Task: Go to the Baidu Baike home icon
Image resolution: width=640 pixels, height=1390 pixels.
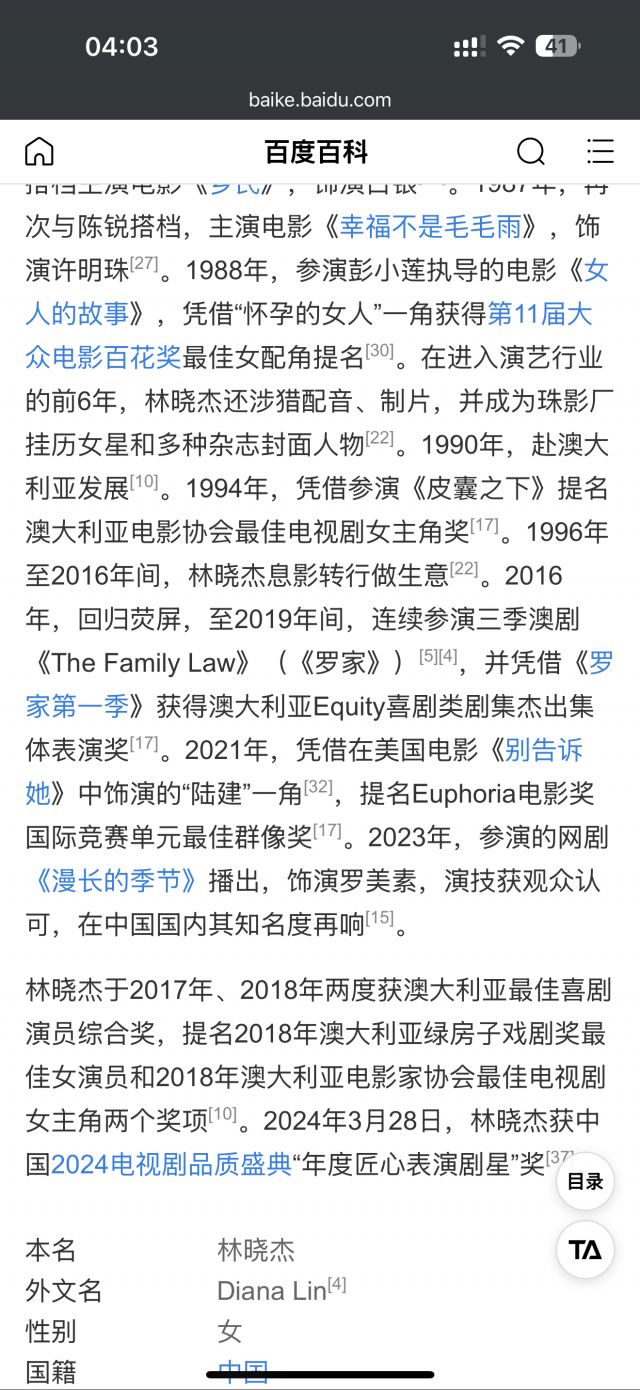Action: coord(39,151)
